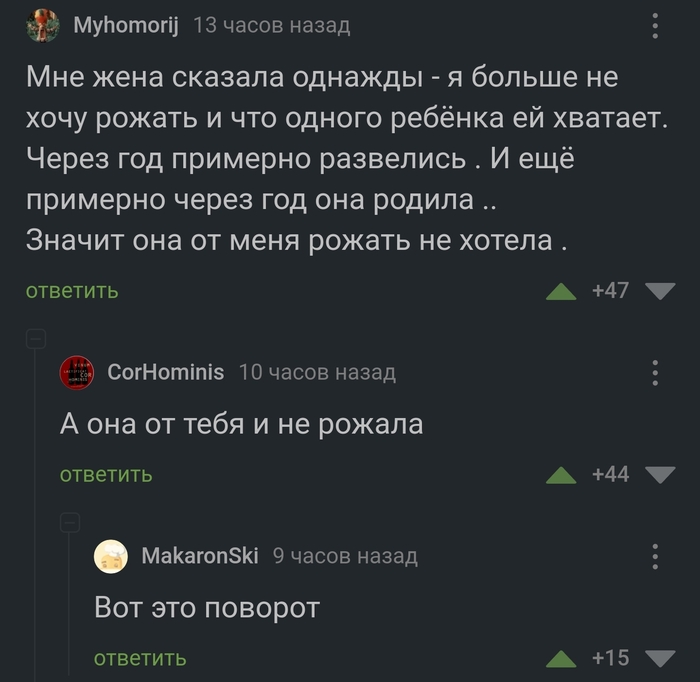Open Myhomorij's profile
The height and width of the screenshot is (682, 700).
[x=125, y=26]
